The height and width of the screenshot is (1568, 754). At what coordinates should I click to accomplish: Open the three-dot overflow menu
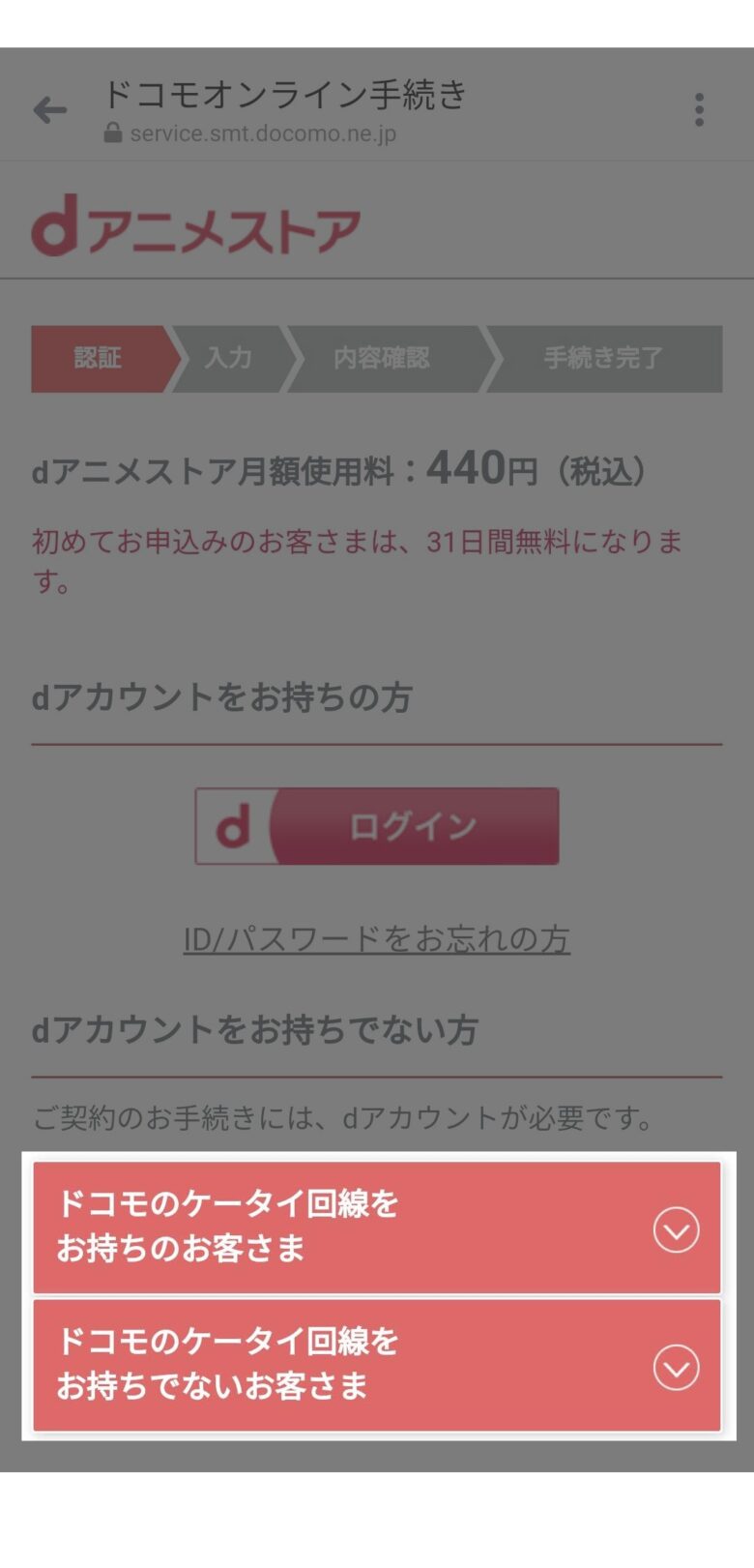699,110
